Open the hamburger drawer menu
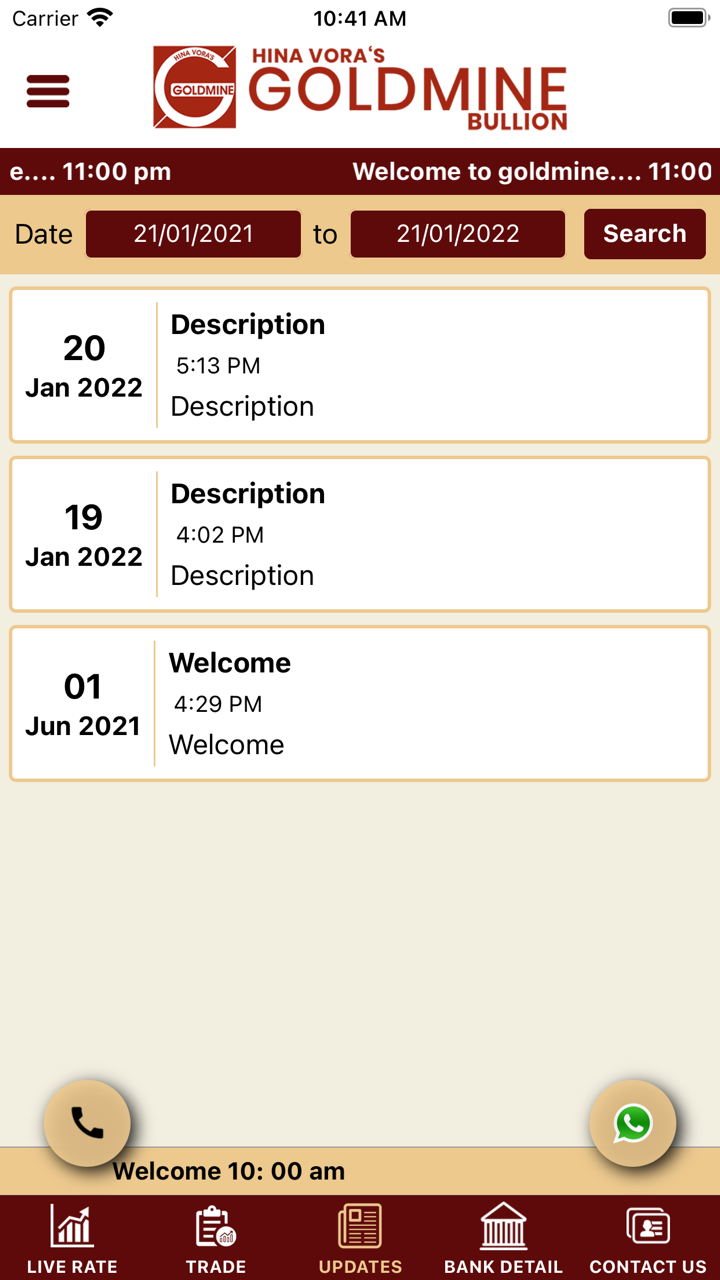Screen dimensions: 720x1280 click(48, 91)
